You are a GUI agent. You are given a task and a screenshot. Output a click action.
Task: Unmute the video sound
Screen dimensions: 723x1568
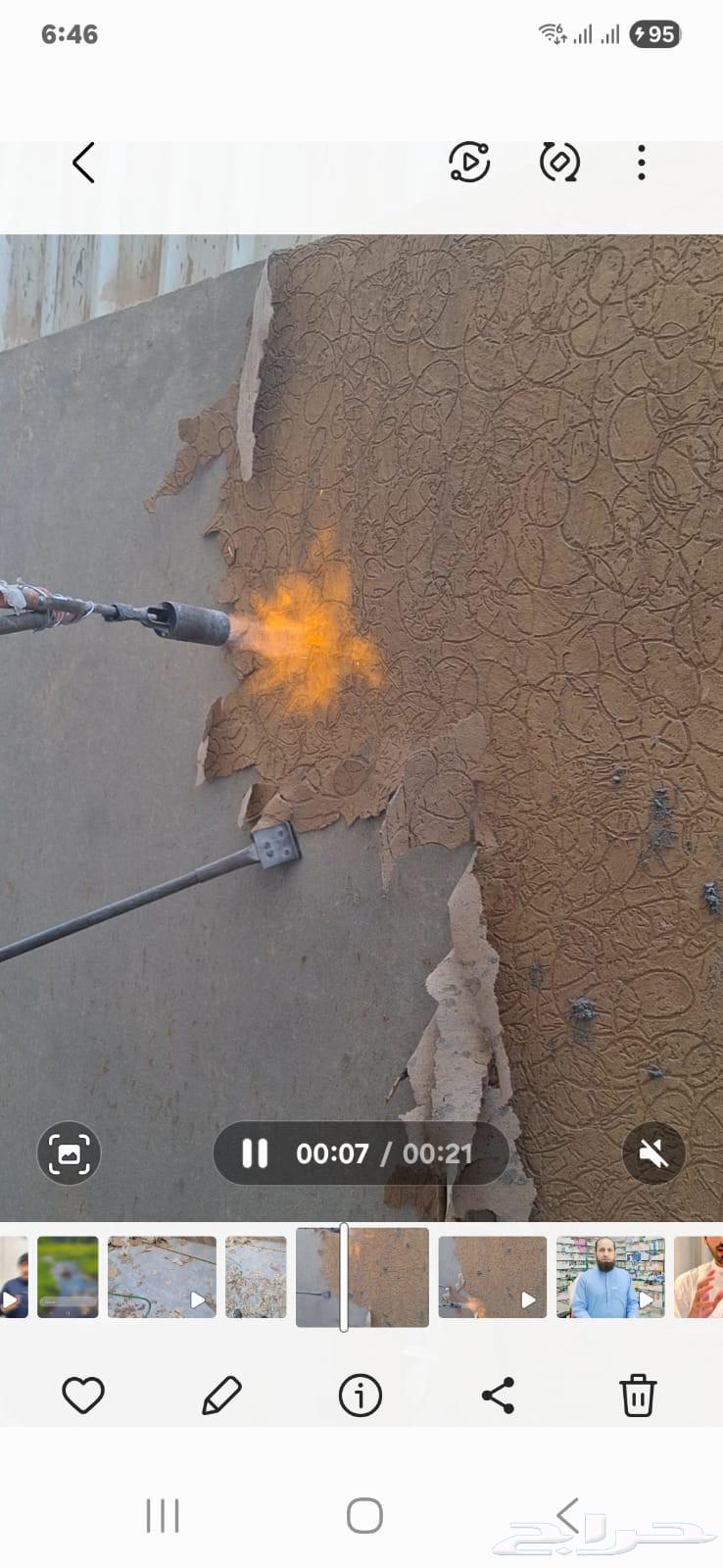652,1153
